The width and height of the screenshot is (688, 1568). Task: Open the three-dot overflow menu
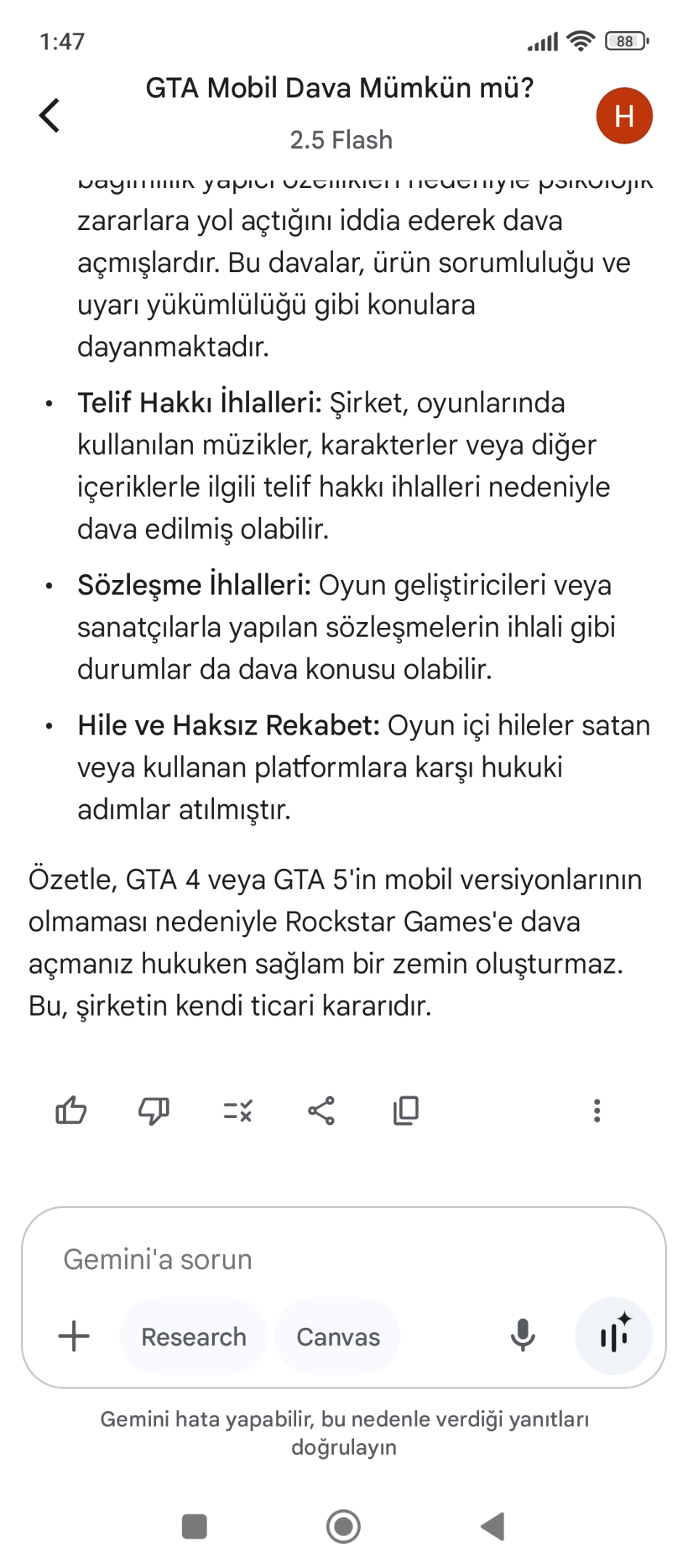pos(597,1110)
